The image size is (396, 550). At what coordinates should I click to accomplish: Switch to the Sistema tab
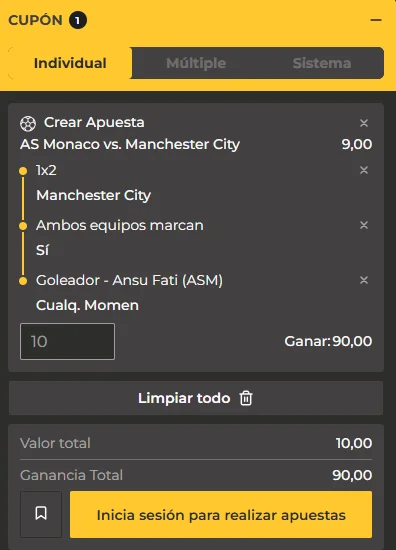322,63
